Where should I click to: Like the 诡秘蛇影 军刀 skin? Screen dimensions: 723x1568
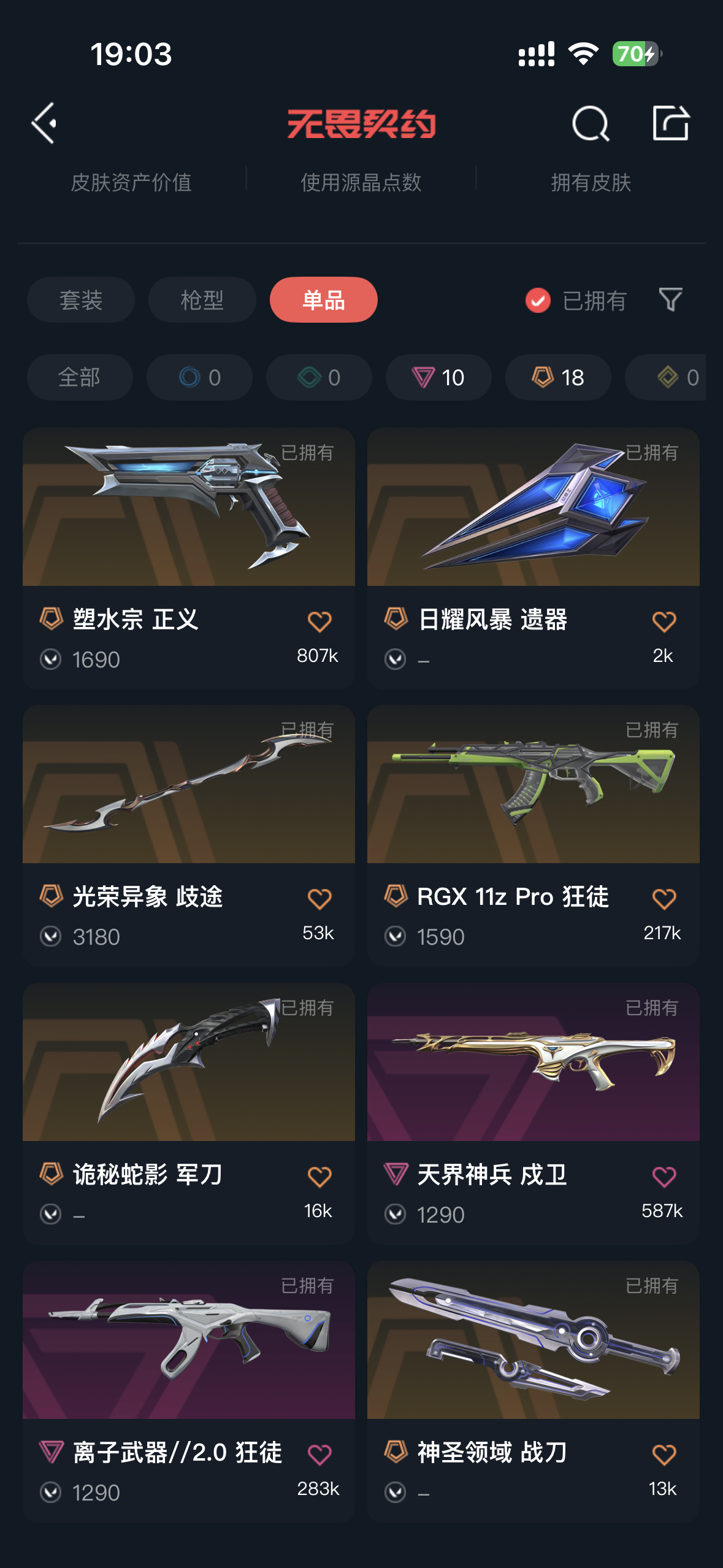(x=319, y=1177)
